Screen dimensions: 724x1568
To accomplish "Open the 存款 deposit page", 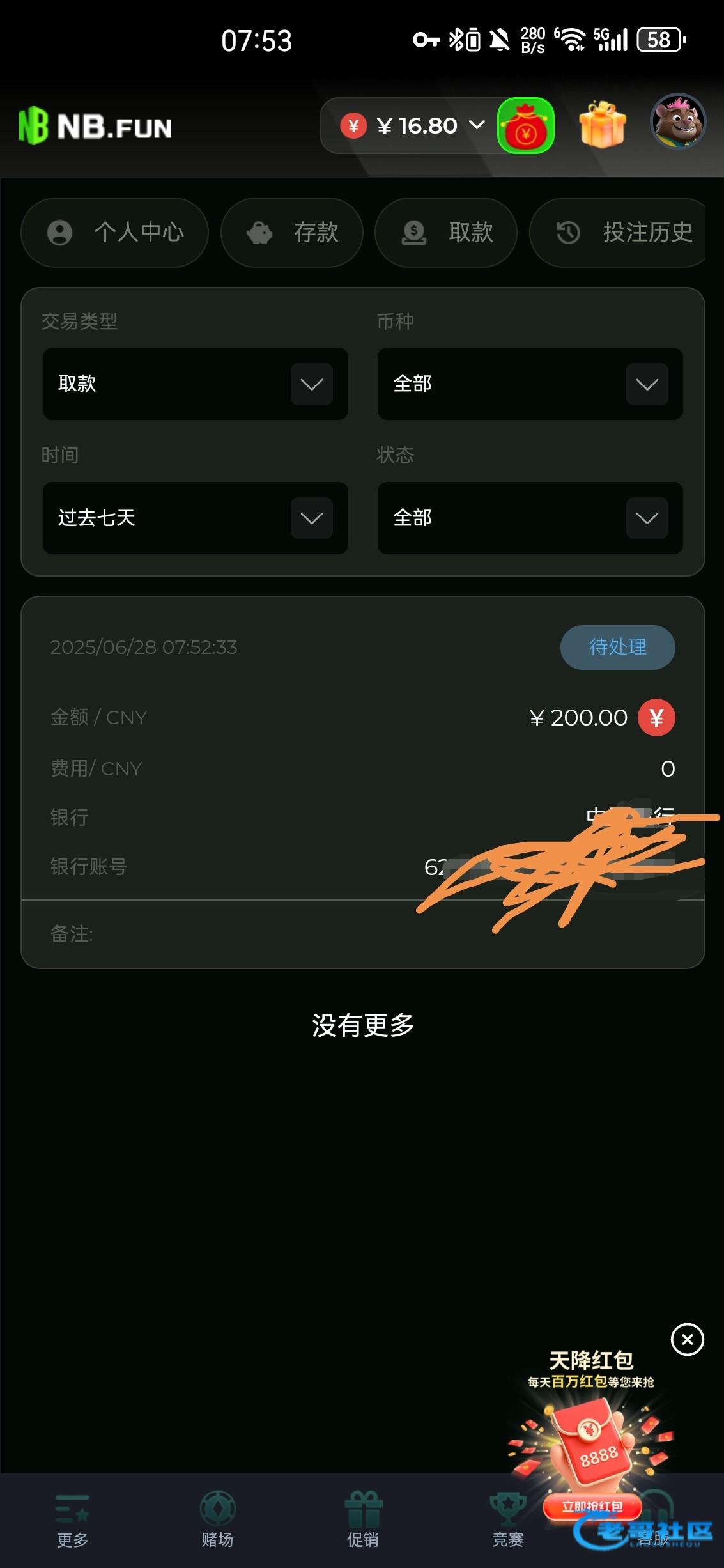I will [x=292, y=233].
